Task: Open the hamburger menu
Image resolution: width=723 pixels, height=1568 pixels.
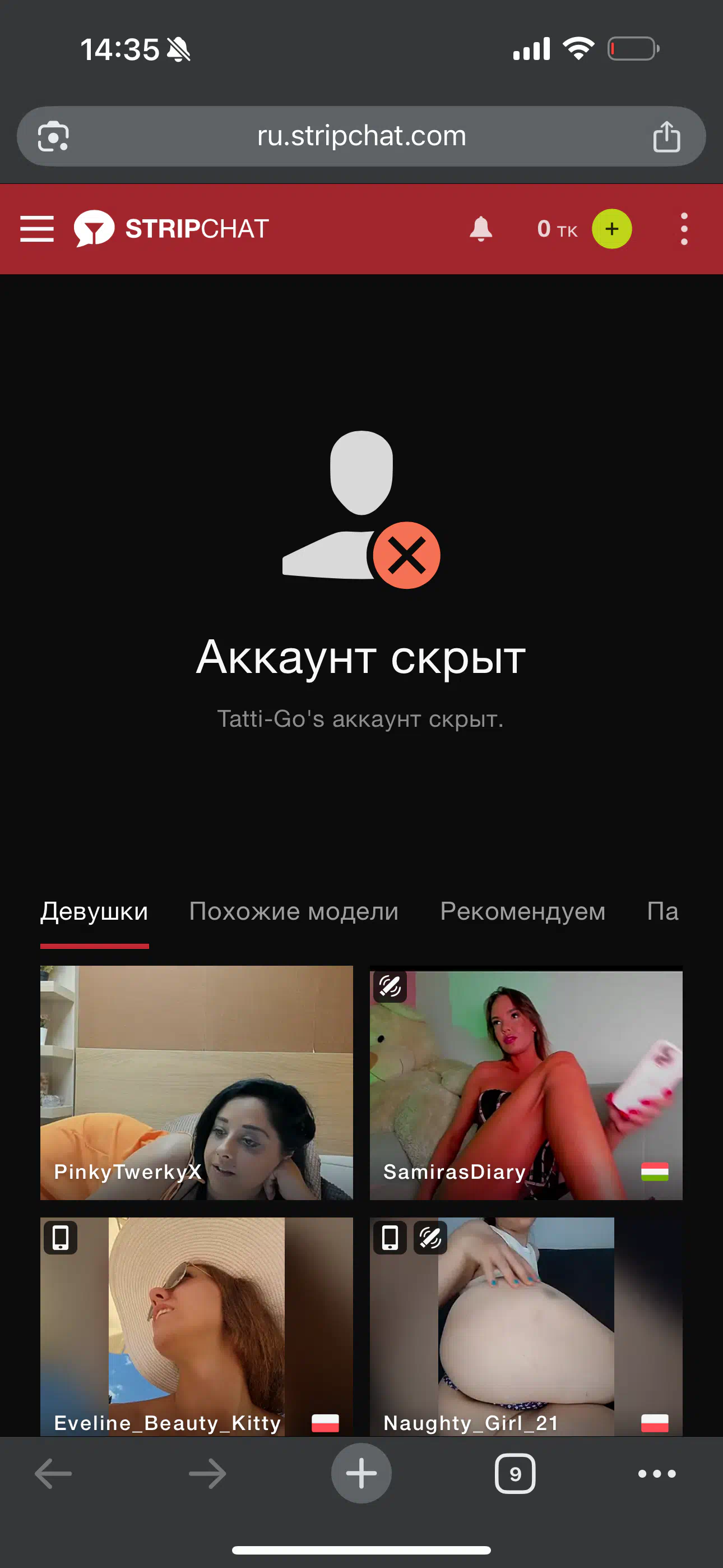Action: coord(37,229)
